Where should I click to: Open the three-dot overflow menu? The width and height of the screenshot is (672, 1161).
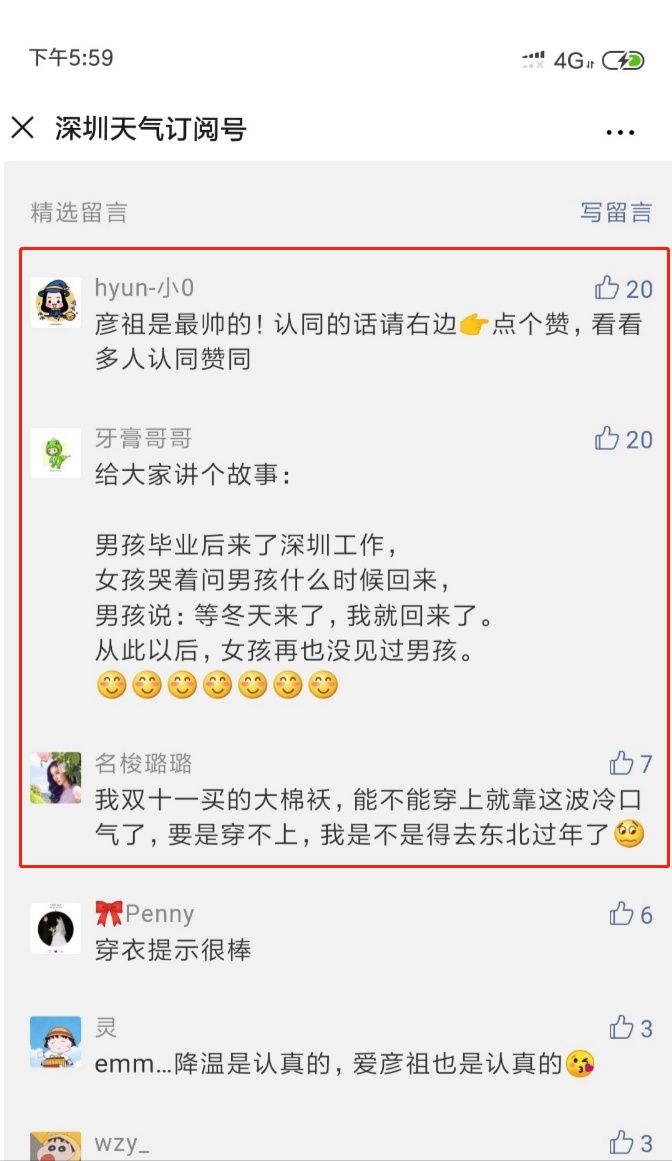[x=620, y=133]
